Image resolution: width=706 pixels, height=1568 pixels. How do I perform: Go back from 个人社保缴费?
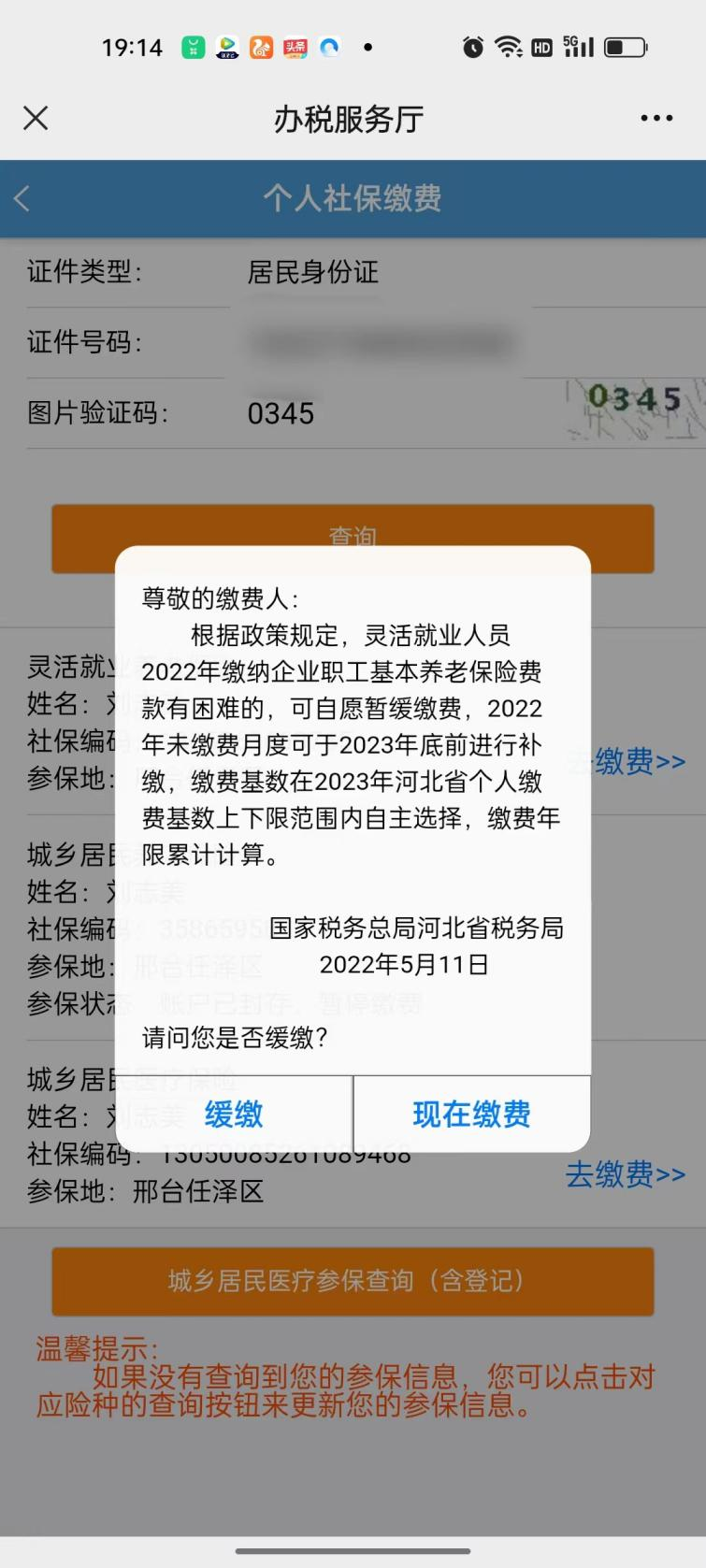click(x=22, y=198)
